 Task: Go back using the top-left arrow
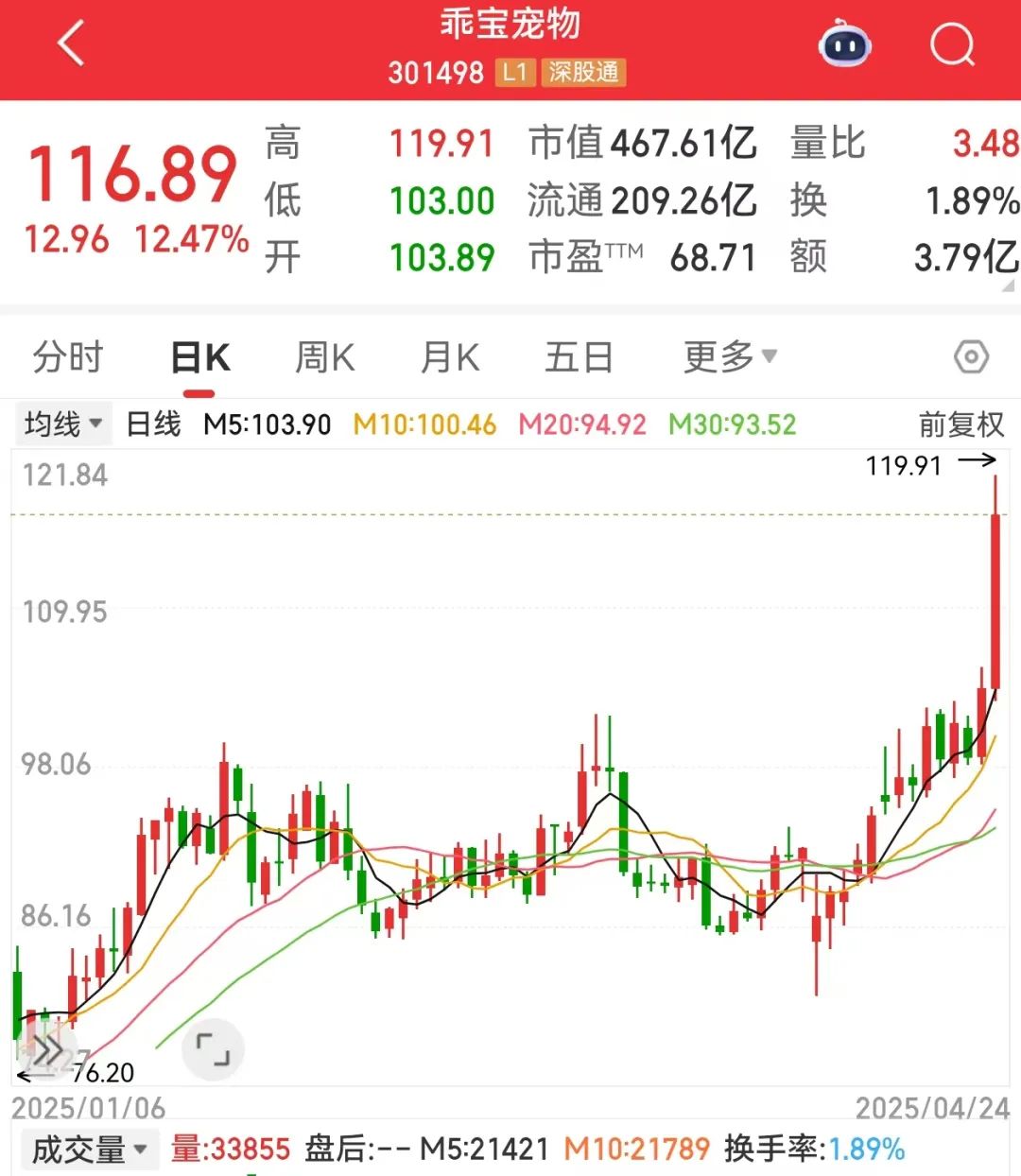[x=72, y=44]
